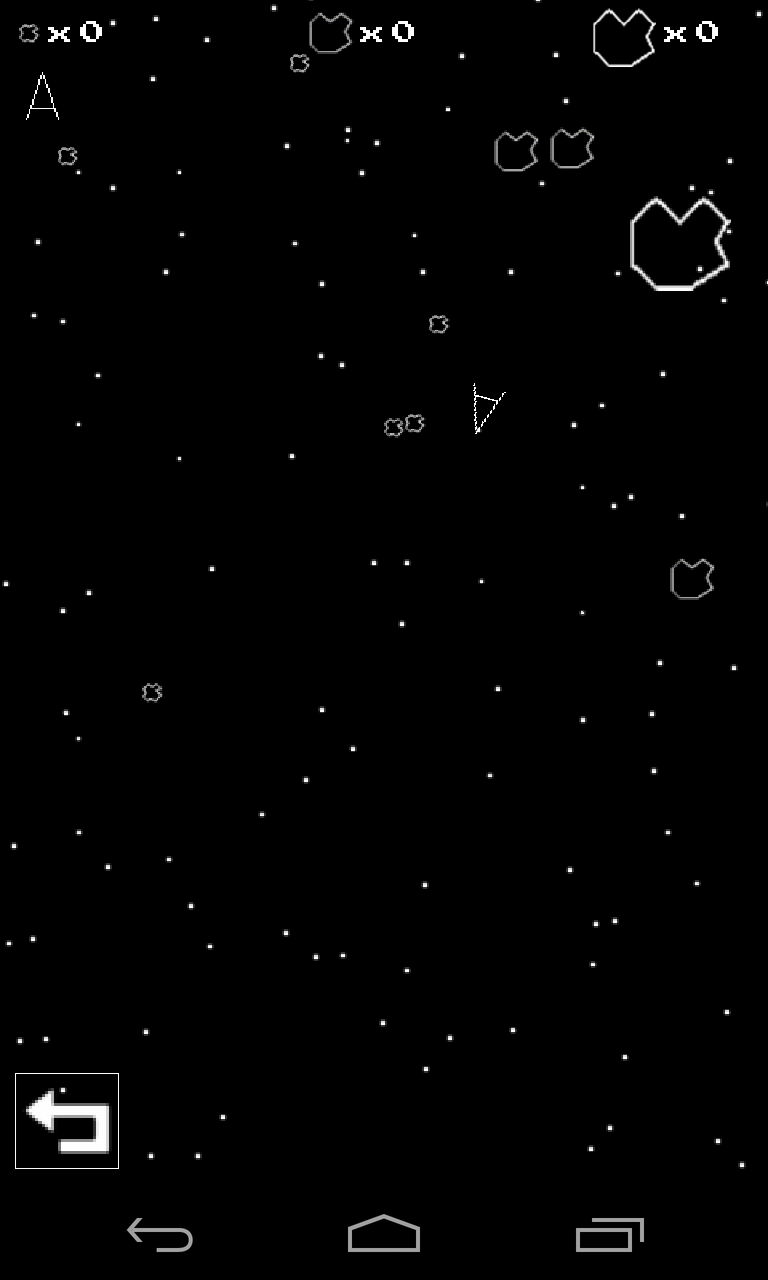The width and height of the screenshot is (768, 1280).
Task: Tap the in-game return arrow button
Action: coord(67,1121)
